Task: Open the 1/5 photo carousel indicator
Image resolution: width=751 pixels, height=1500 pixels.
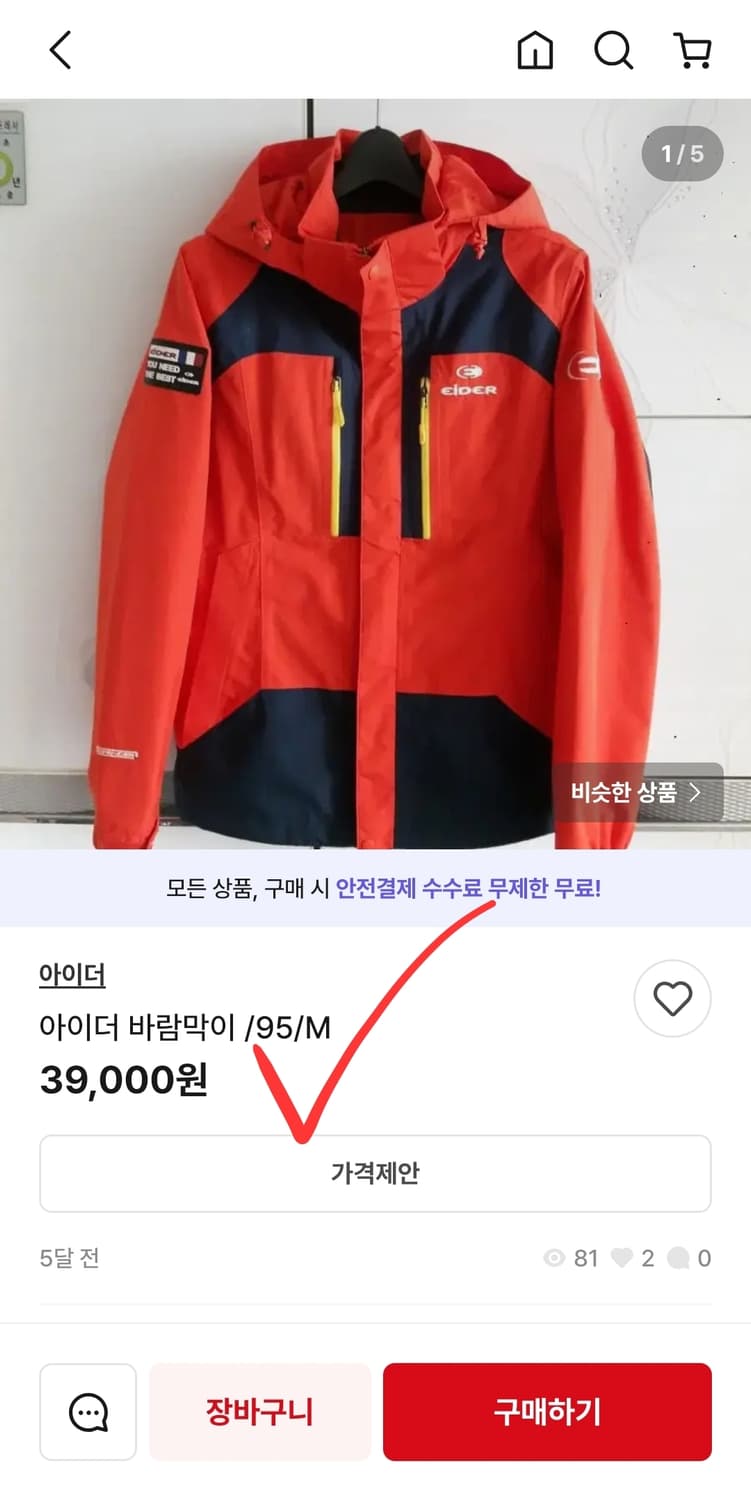Action: point(682,154)
